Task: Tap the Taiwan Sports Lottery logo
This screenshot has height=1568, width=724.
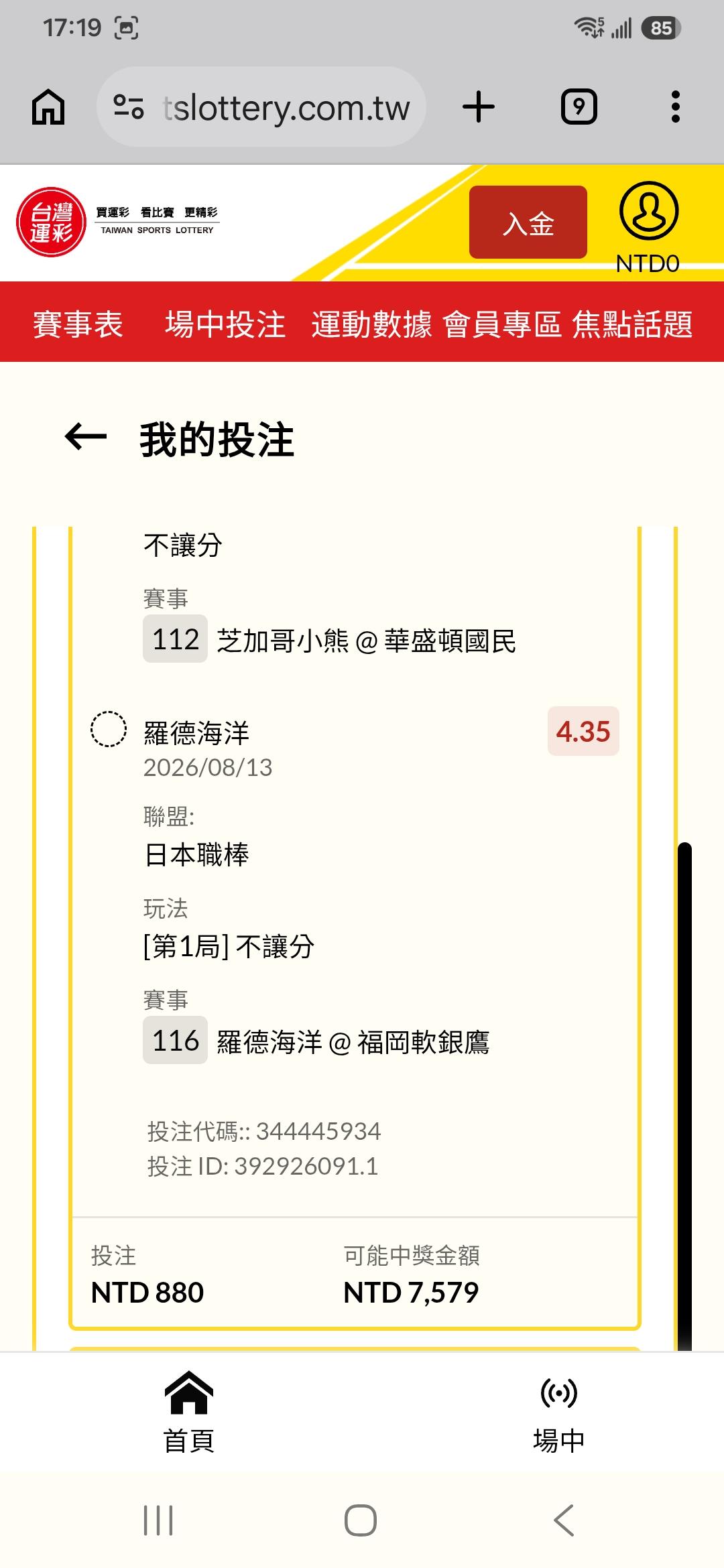Action: [117, 222]
